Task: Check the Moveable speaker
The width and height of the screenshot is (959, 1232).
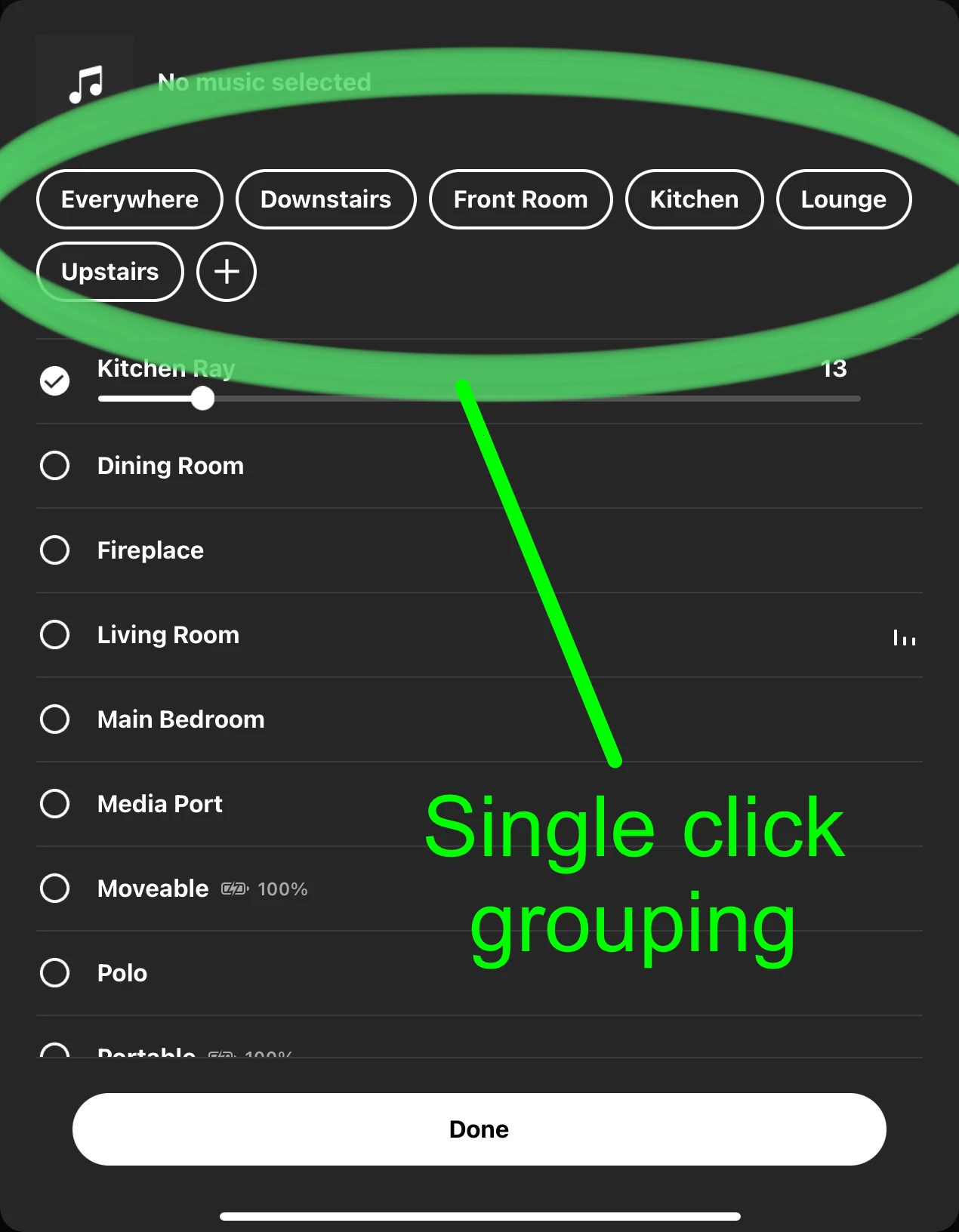Action: [55, 889]
